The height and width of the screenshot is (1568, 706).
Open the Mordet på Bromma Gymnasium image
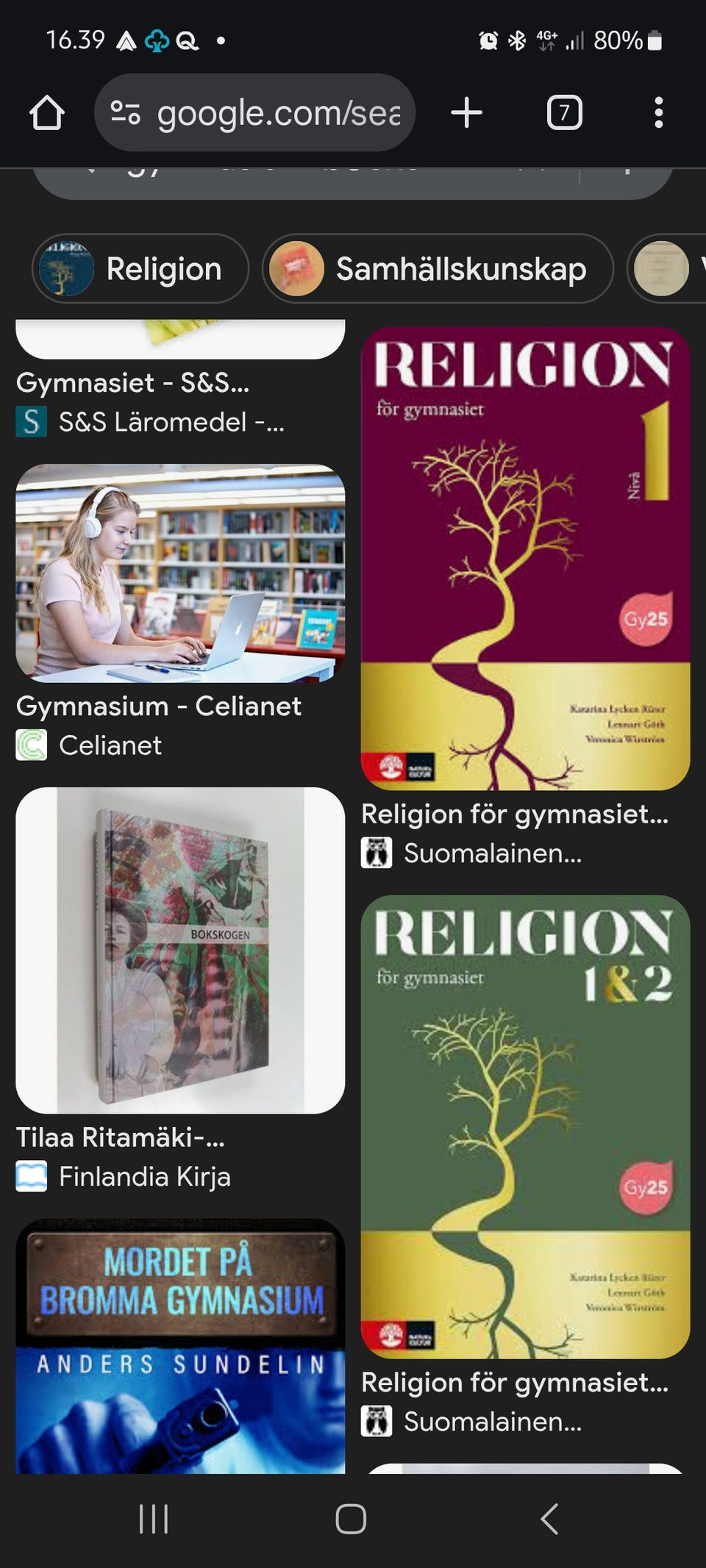(180, 1345)
